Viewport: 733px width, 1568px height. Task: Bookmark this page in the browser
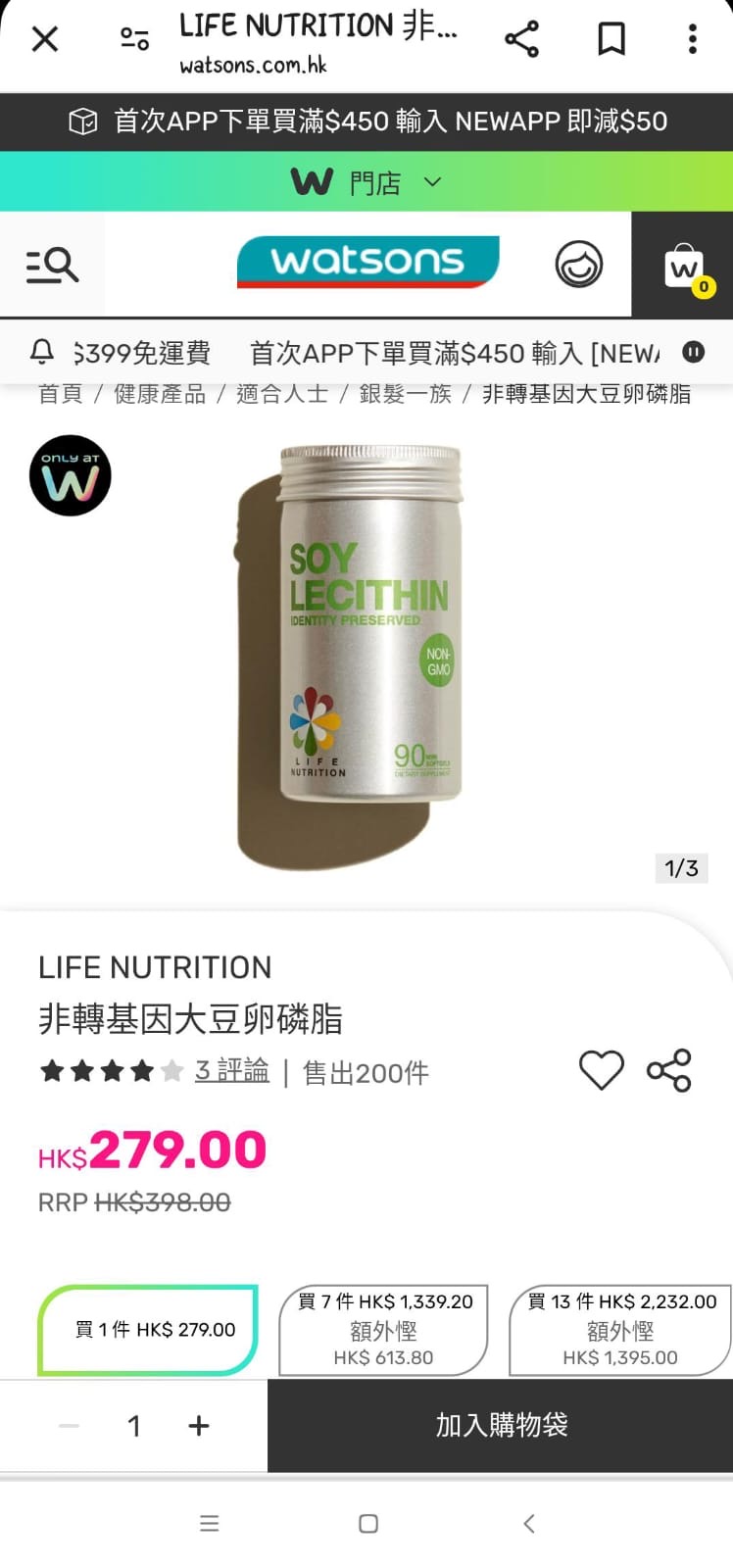(611, 39)
